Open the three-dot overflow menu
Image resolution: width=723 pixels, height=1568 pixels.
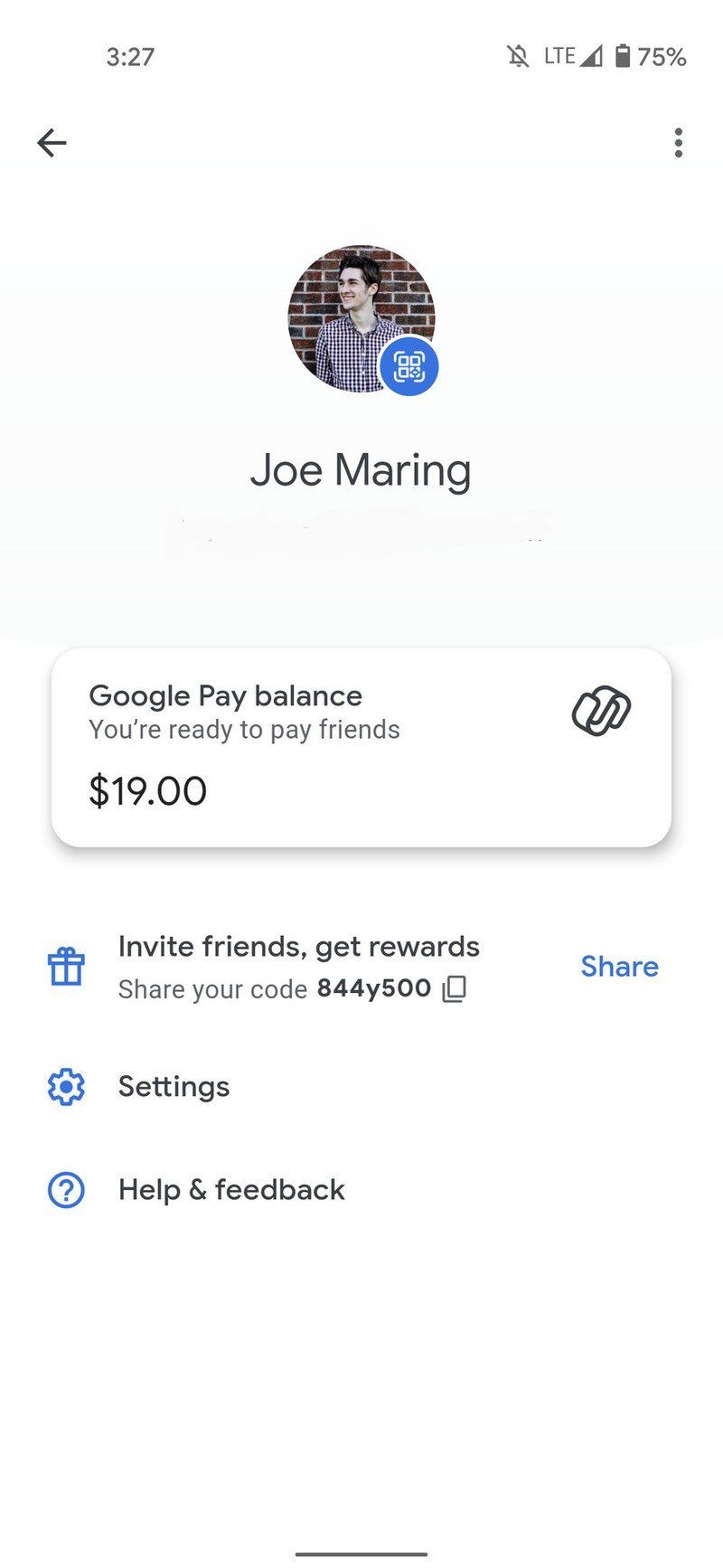click(x=678, y=142)
